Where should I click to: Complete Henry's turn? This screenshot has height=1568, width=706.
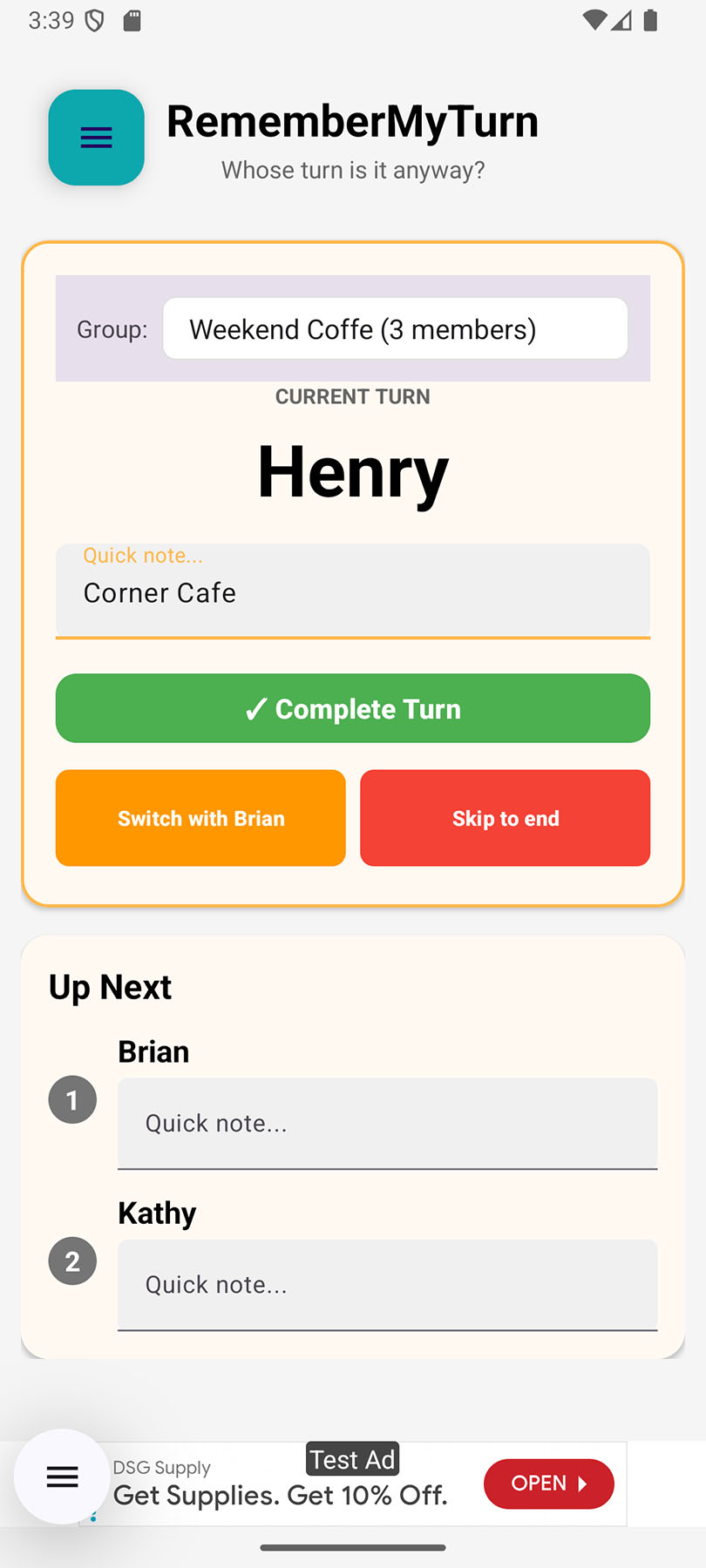[352, 708]
